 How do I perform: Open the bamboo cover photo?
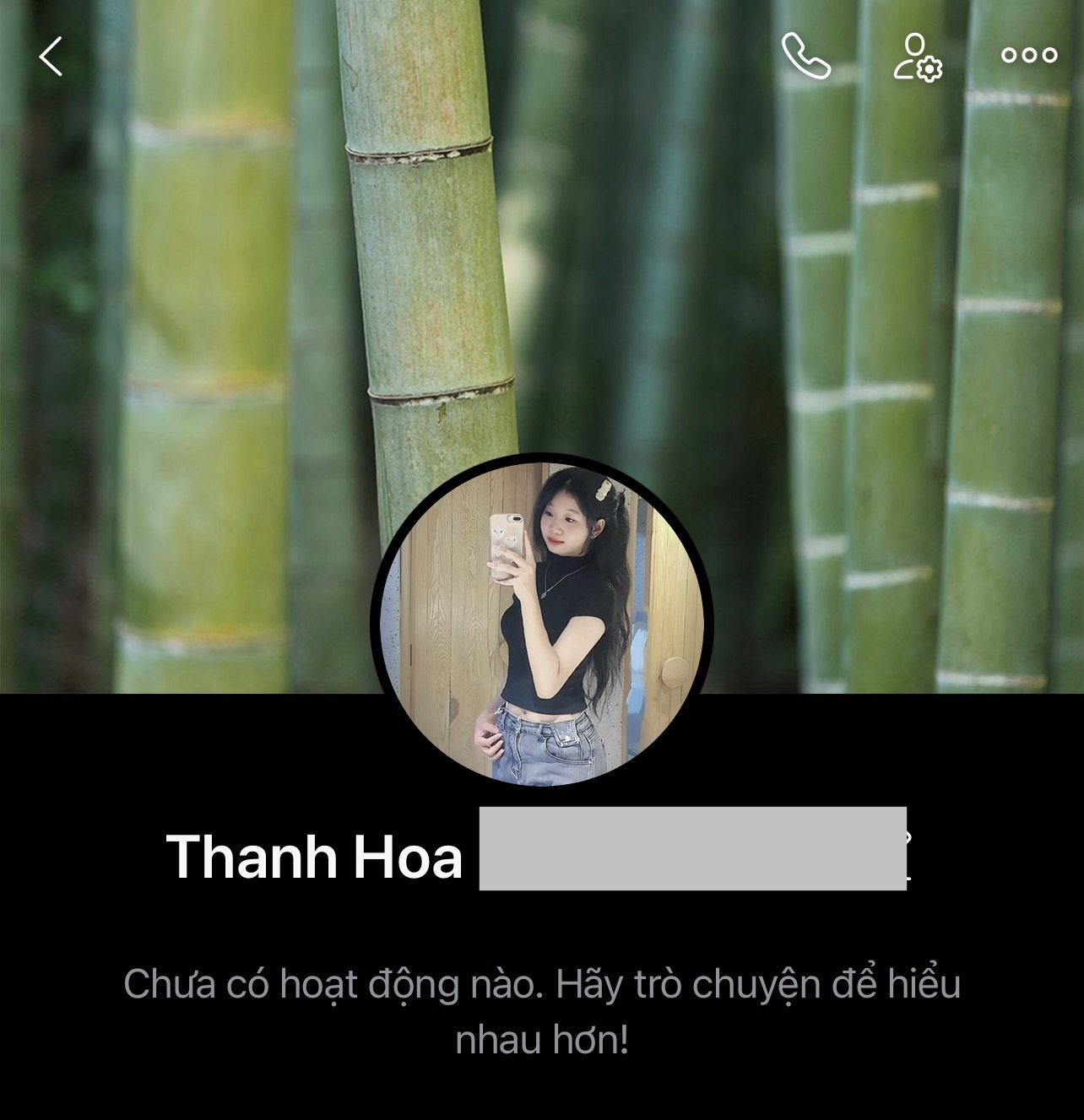542,253
